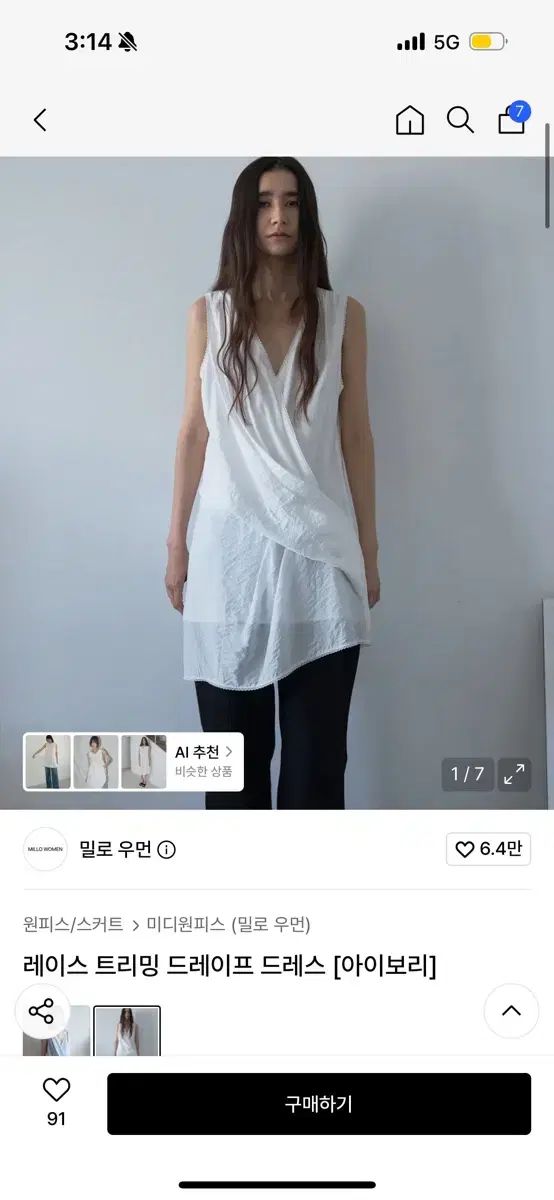Open the shopping bag with 7 items
The image size is (554, 1200).
513,118
